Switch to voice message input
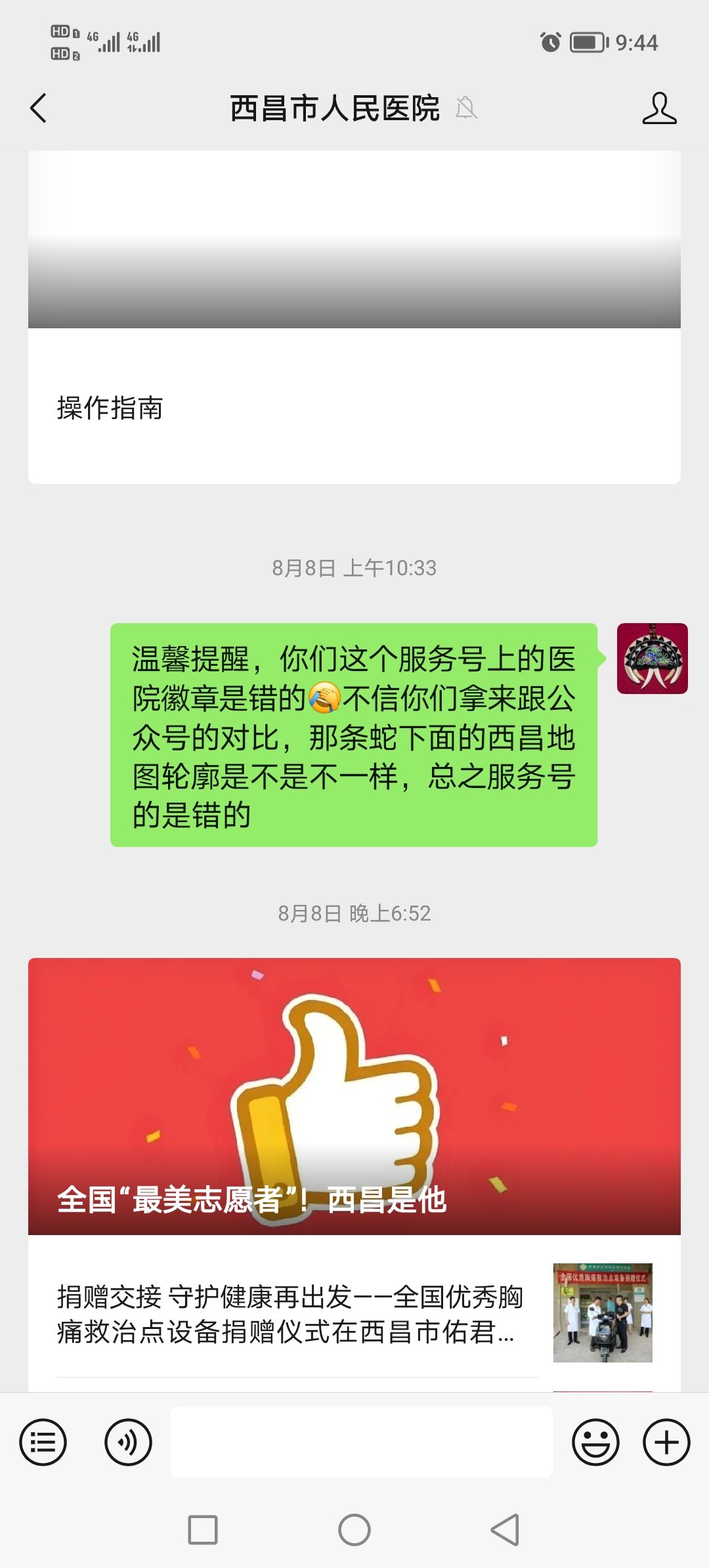 click(x=128, y=1443)
